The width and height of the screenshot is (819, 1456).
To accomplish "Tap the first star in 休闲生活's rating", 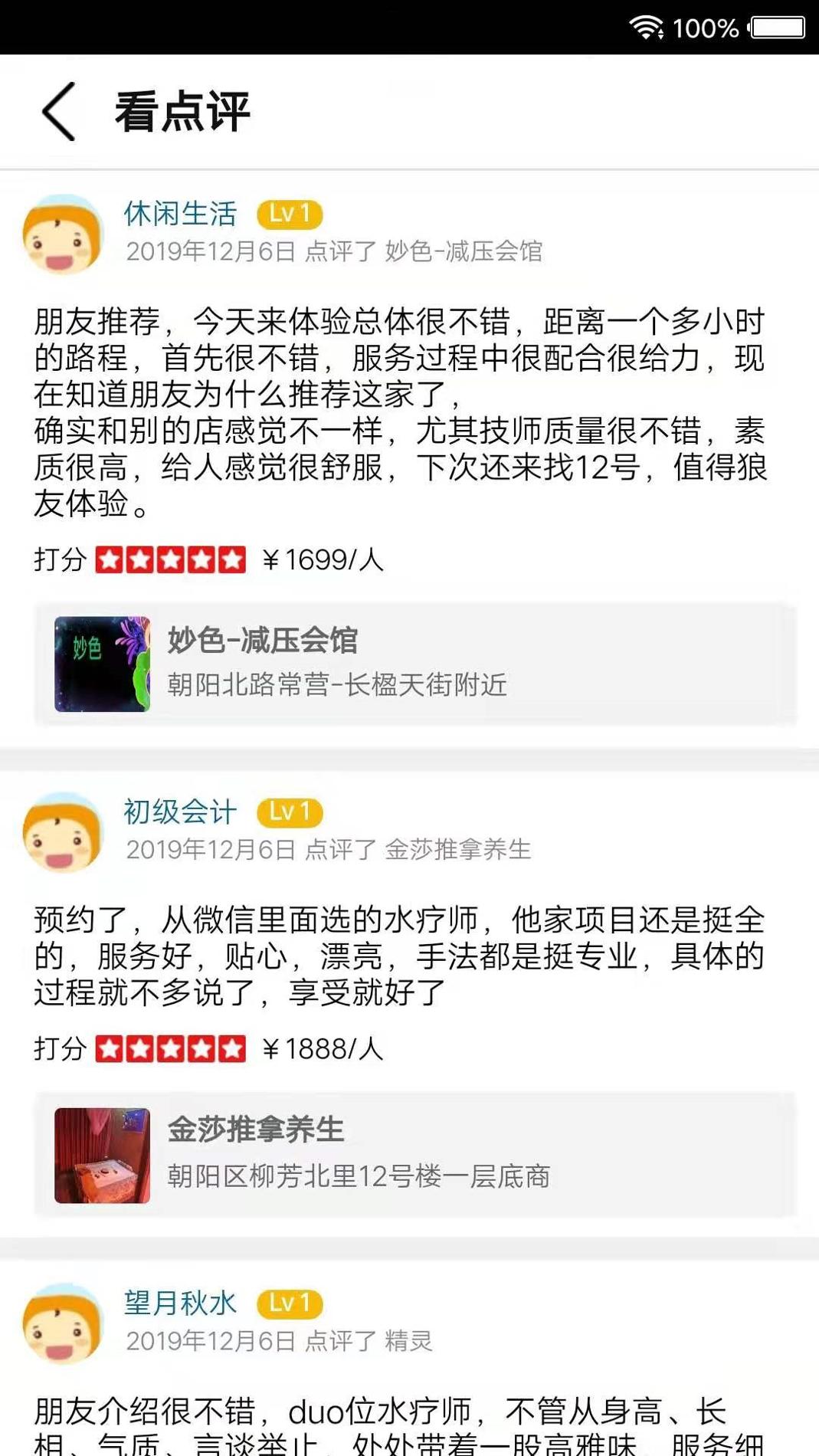I will (x=109, y=559).
